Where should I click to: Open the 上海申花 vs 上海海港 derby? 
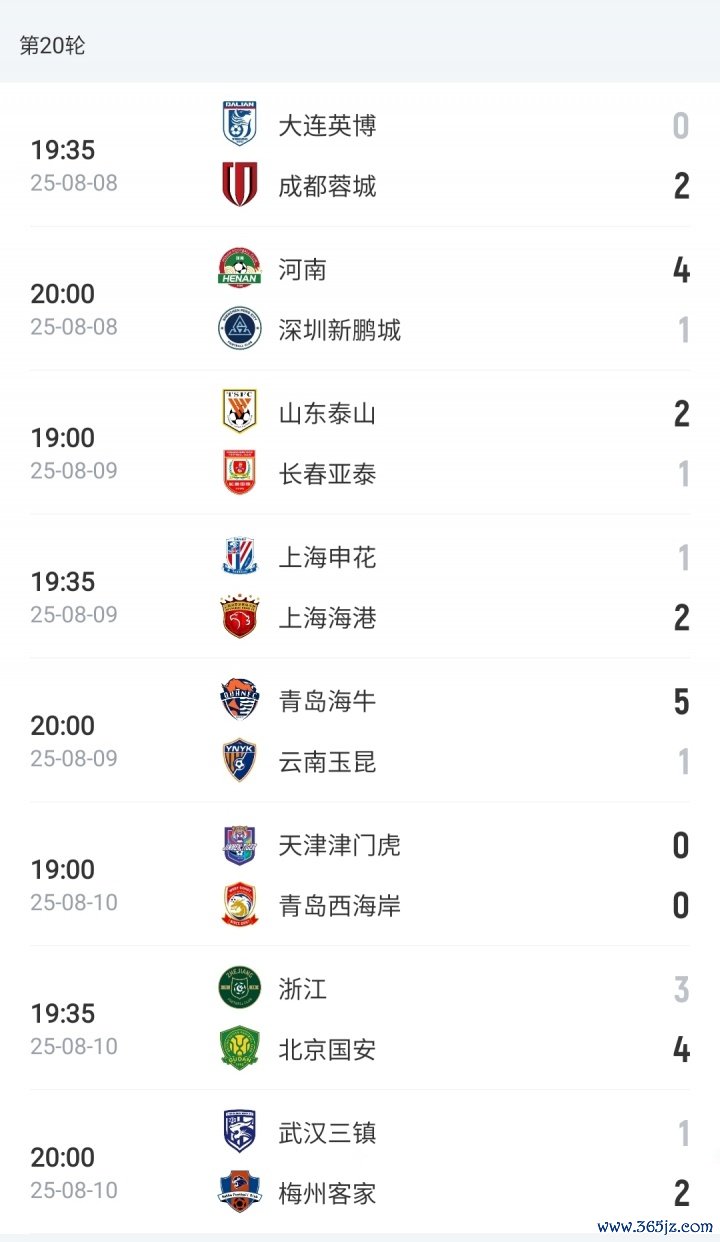coord(360,587)
